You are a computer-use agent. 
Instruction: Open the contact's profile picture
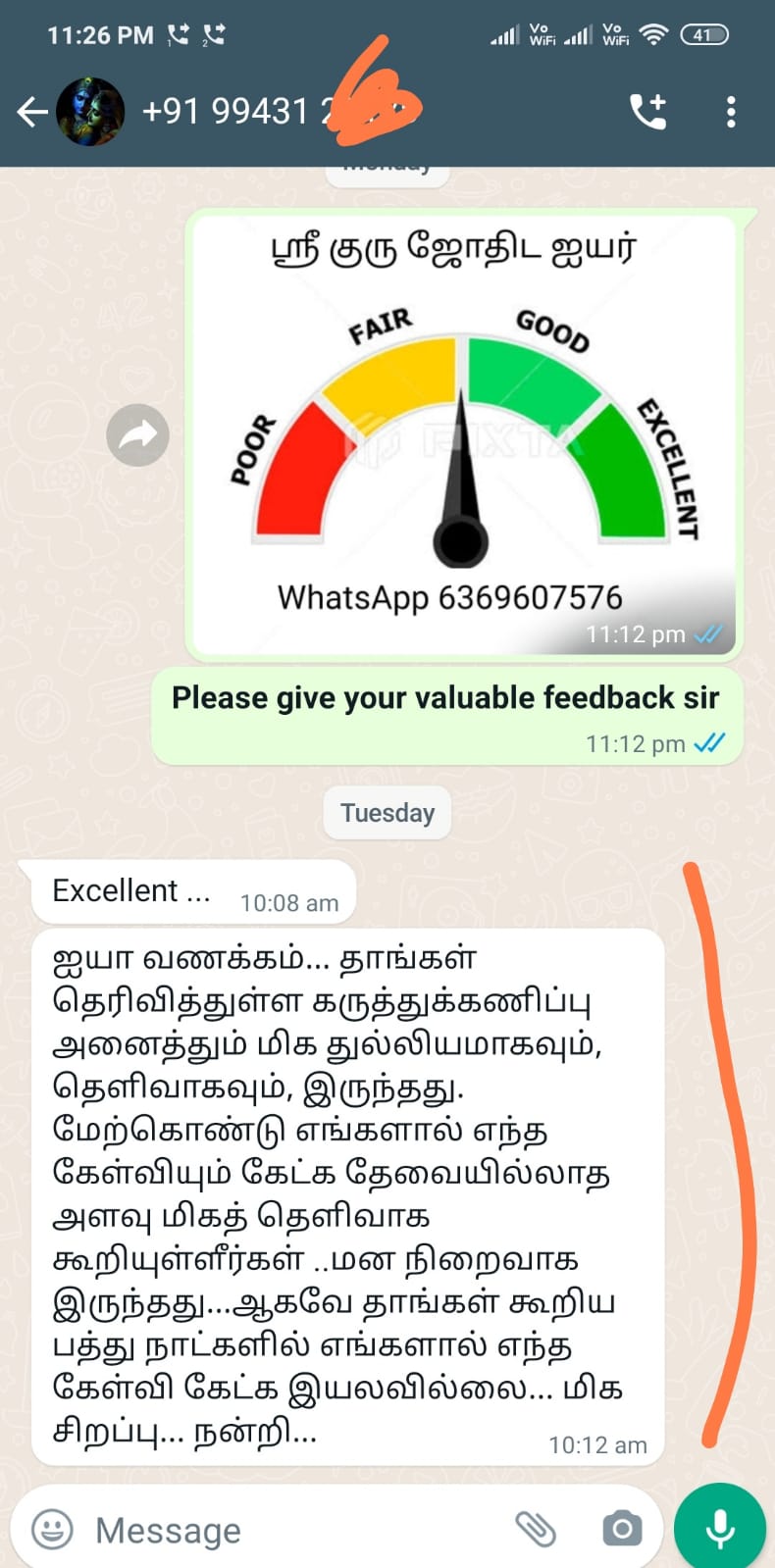click(x=90, y=112)
